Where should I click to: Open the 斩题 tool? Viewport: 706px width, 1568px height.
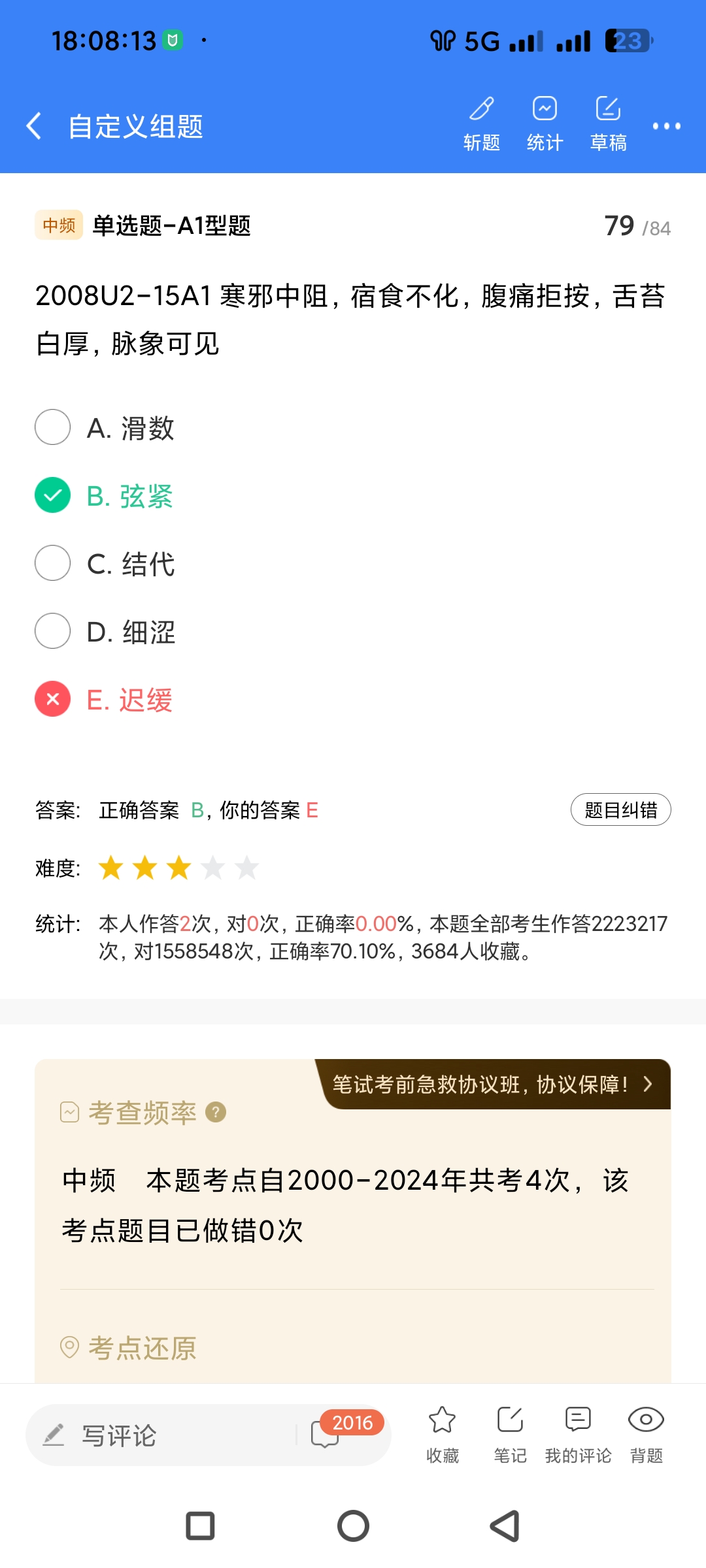coord(482,123)
